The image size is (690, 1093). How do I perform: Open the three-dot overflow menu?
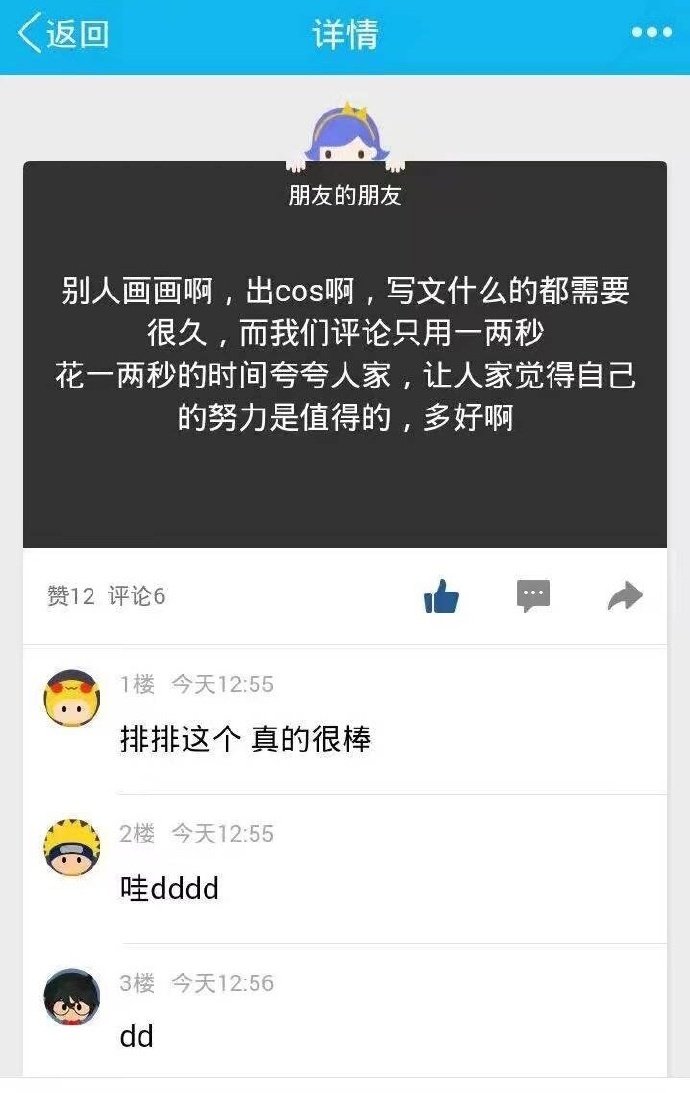coord(652,32)
